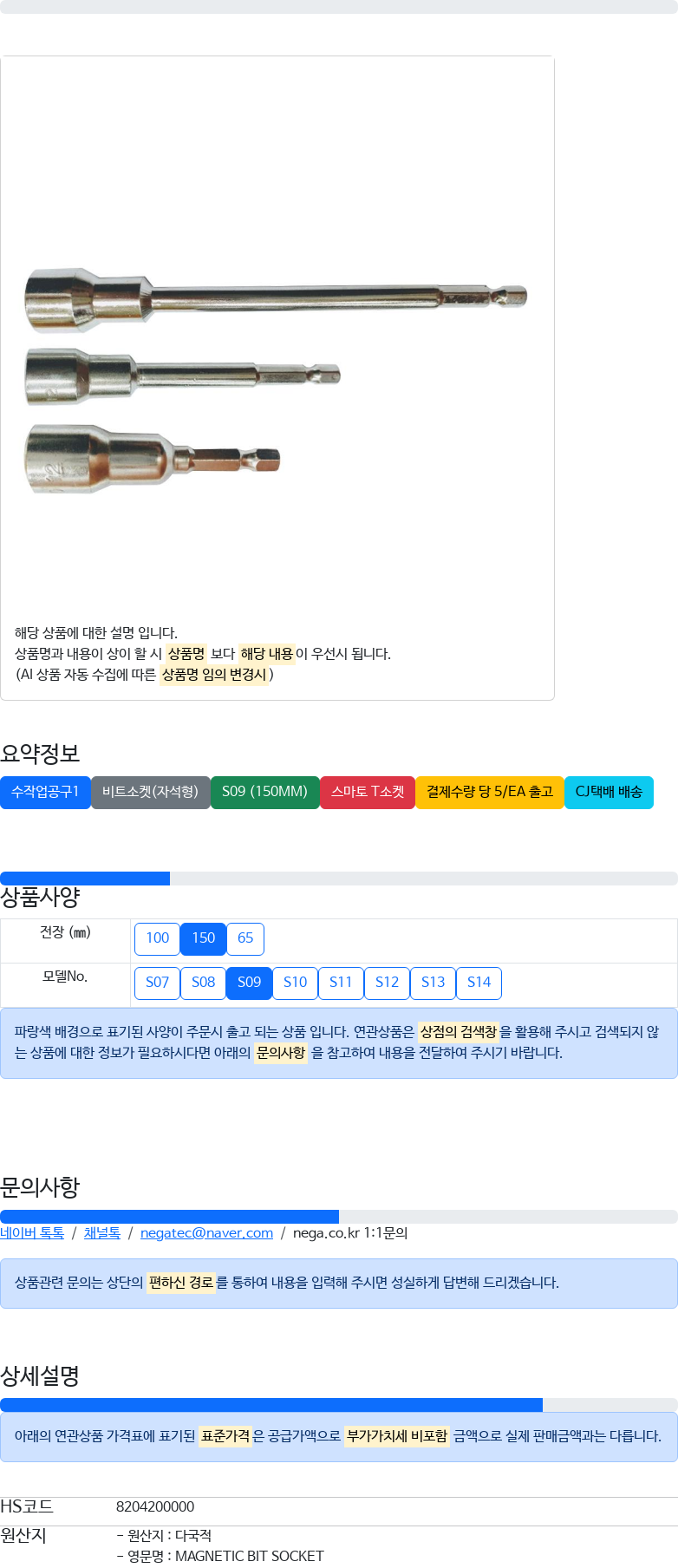The width and height of the screenshot is (678, 1568).
Task: Open the 채널톡 link
Action: pos(102,1232)
